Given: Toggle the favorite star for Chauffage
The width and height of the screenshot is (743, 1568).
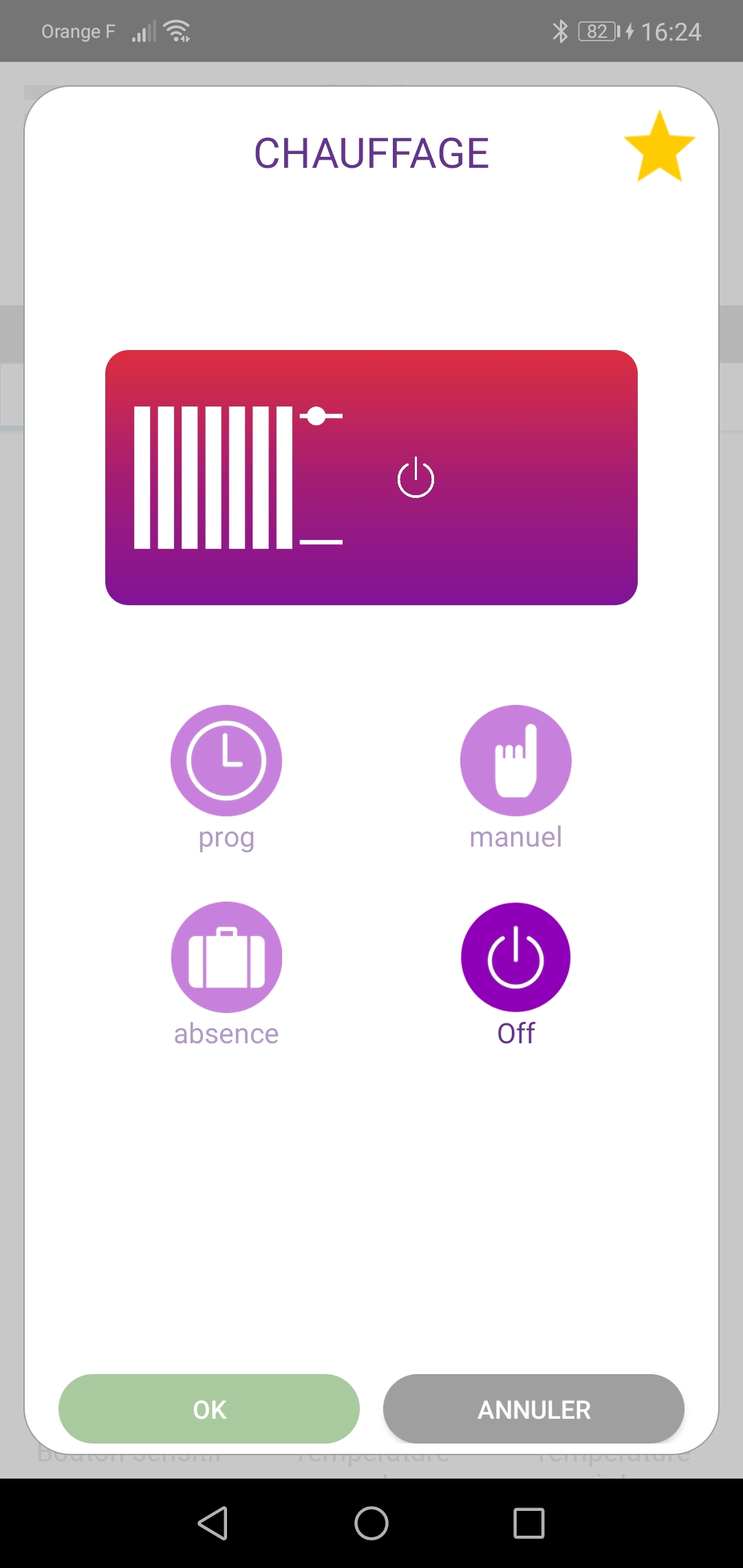Looking at the screenshot, I should 659,146.
